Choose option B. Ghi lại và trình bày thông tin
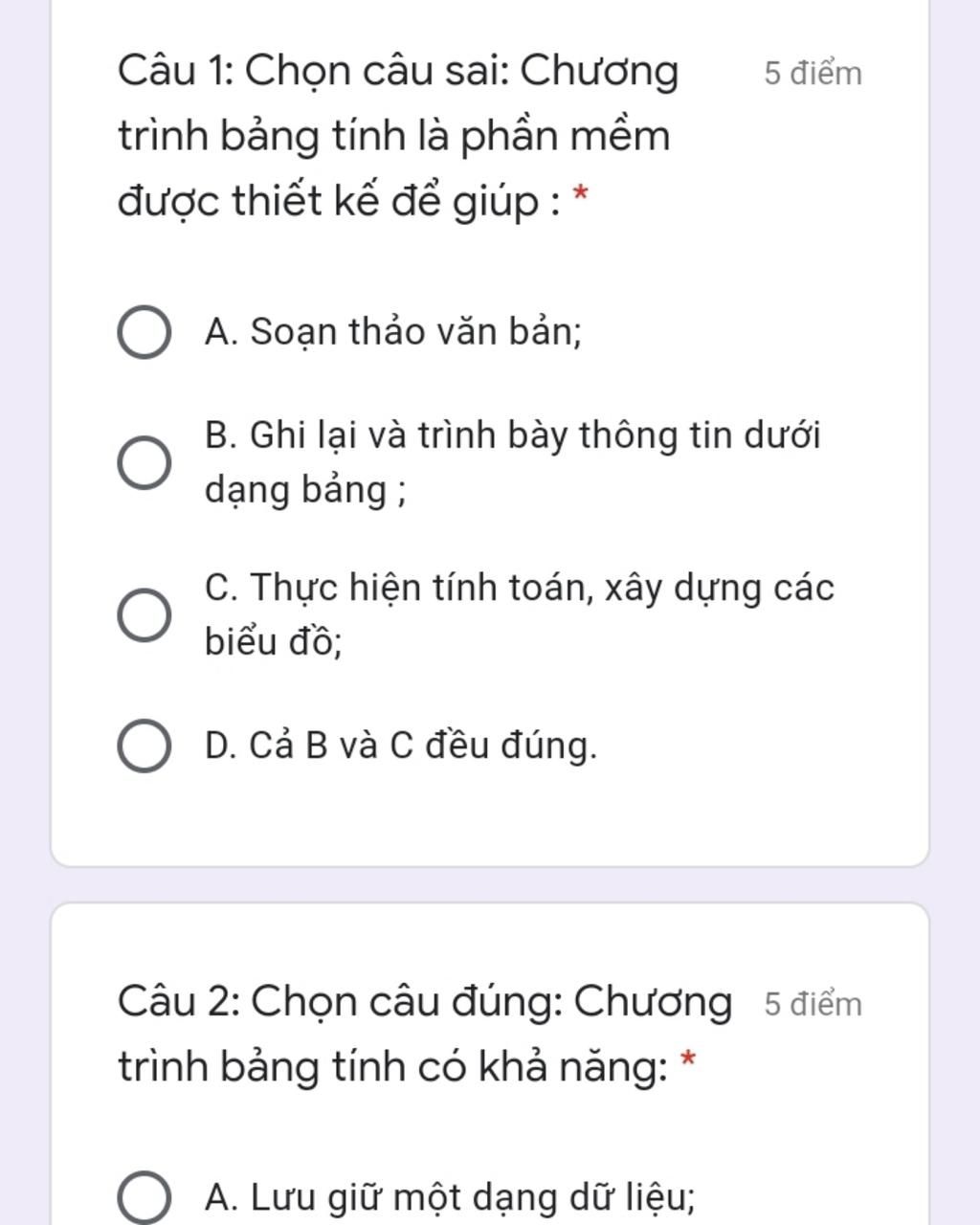 point(145,462)
